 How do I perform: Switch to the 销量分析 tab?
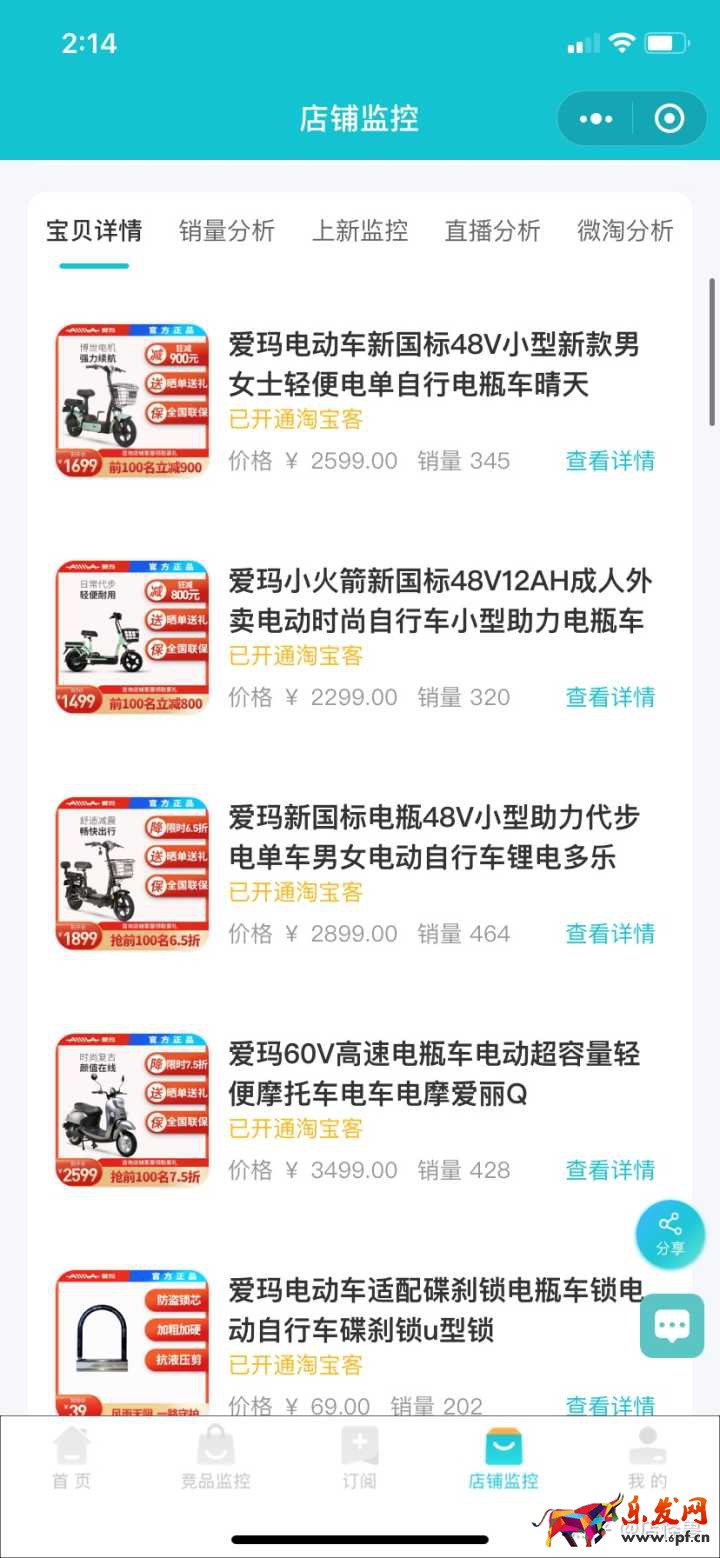227,231
